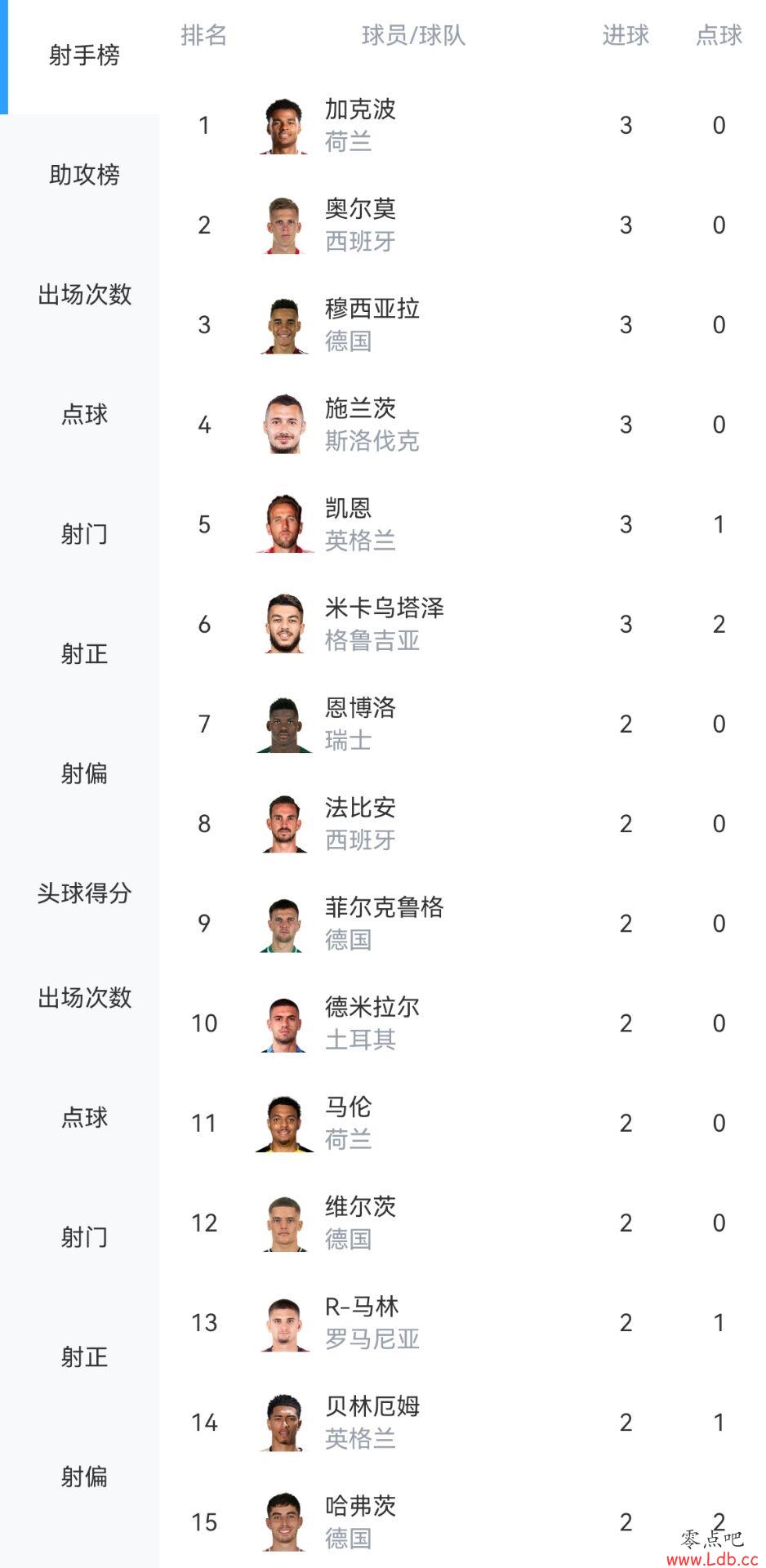This screenshot has width=766, height=1568.
Task: Select the 射手榜 tab
Action: pyautogui.click(x=84, y=55)
